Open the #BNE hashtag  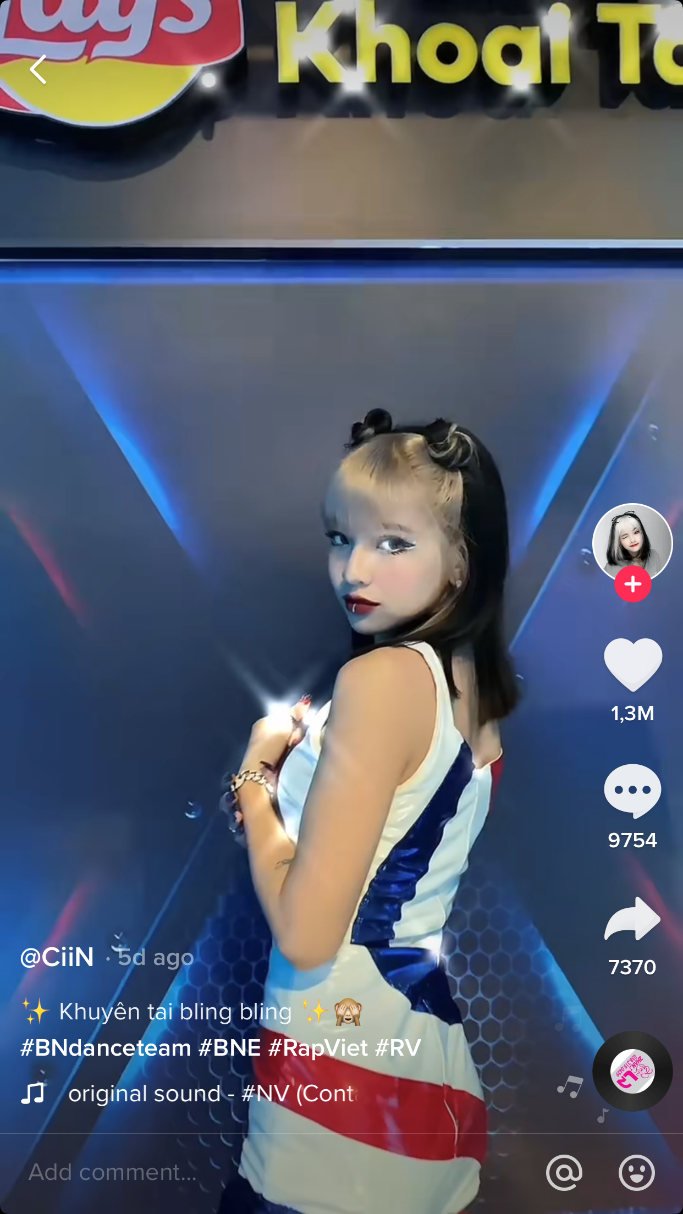click(230, 1048)
